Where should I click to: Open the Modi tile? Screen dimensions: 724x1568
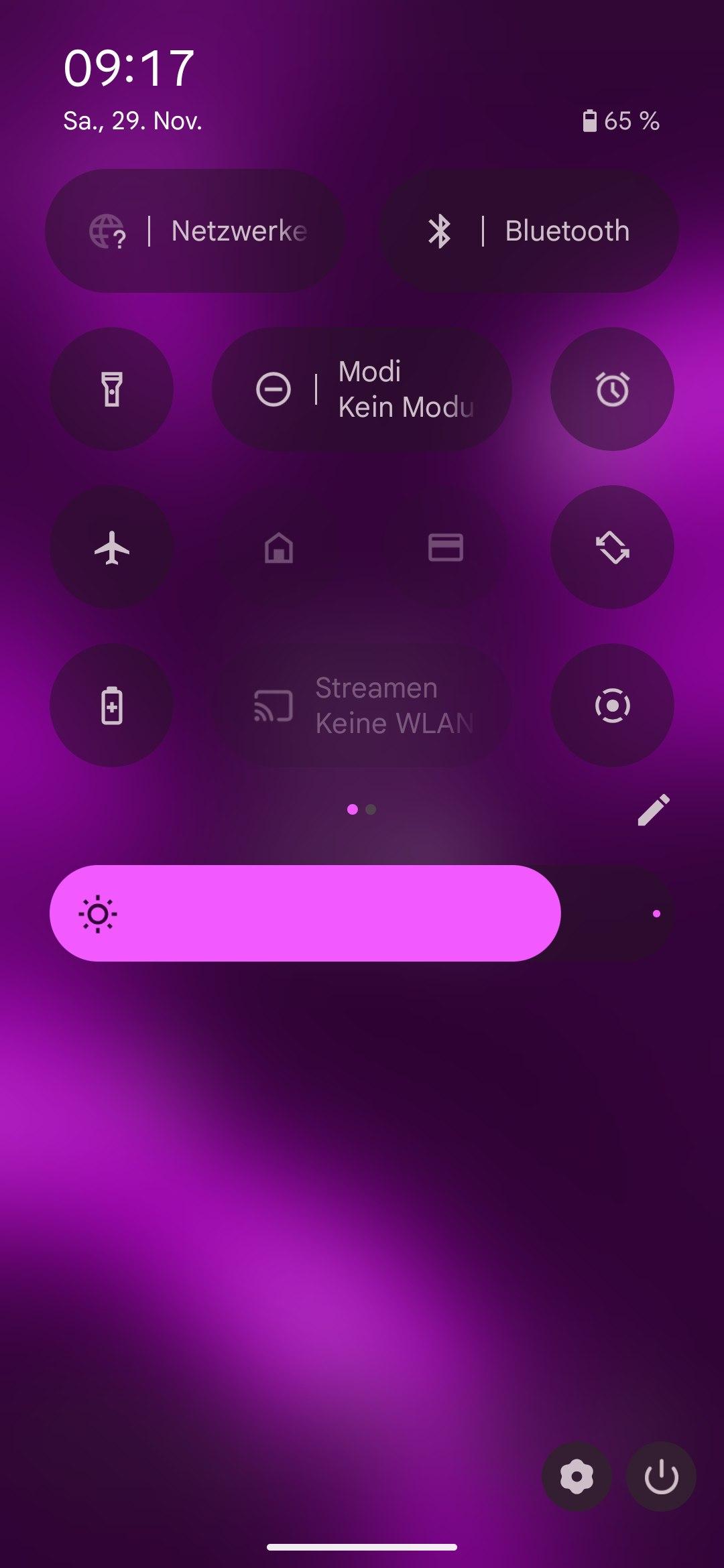(362, 389)
